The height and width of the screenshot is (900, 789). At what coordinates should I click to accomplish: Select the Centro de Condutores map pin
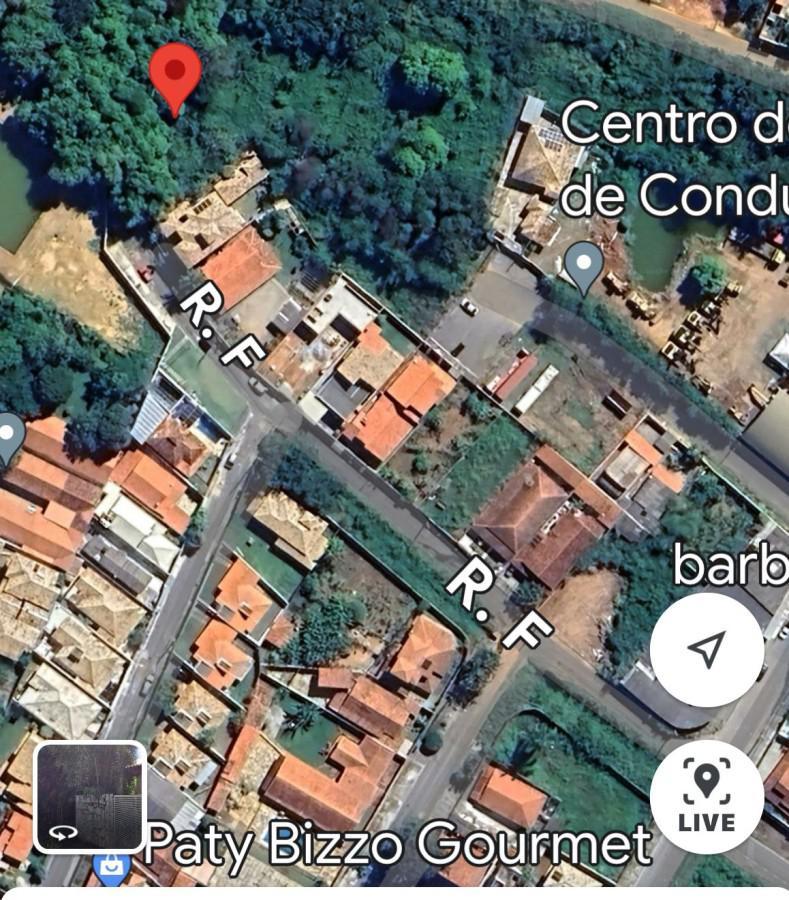tap(583, 265)
